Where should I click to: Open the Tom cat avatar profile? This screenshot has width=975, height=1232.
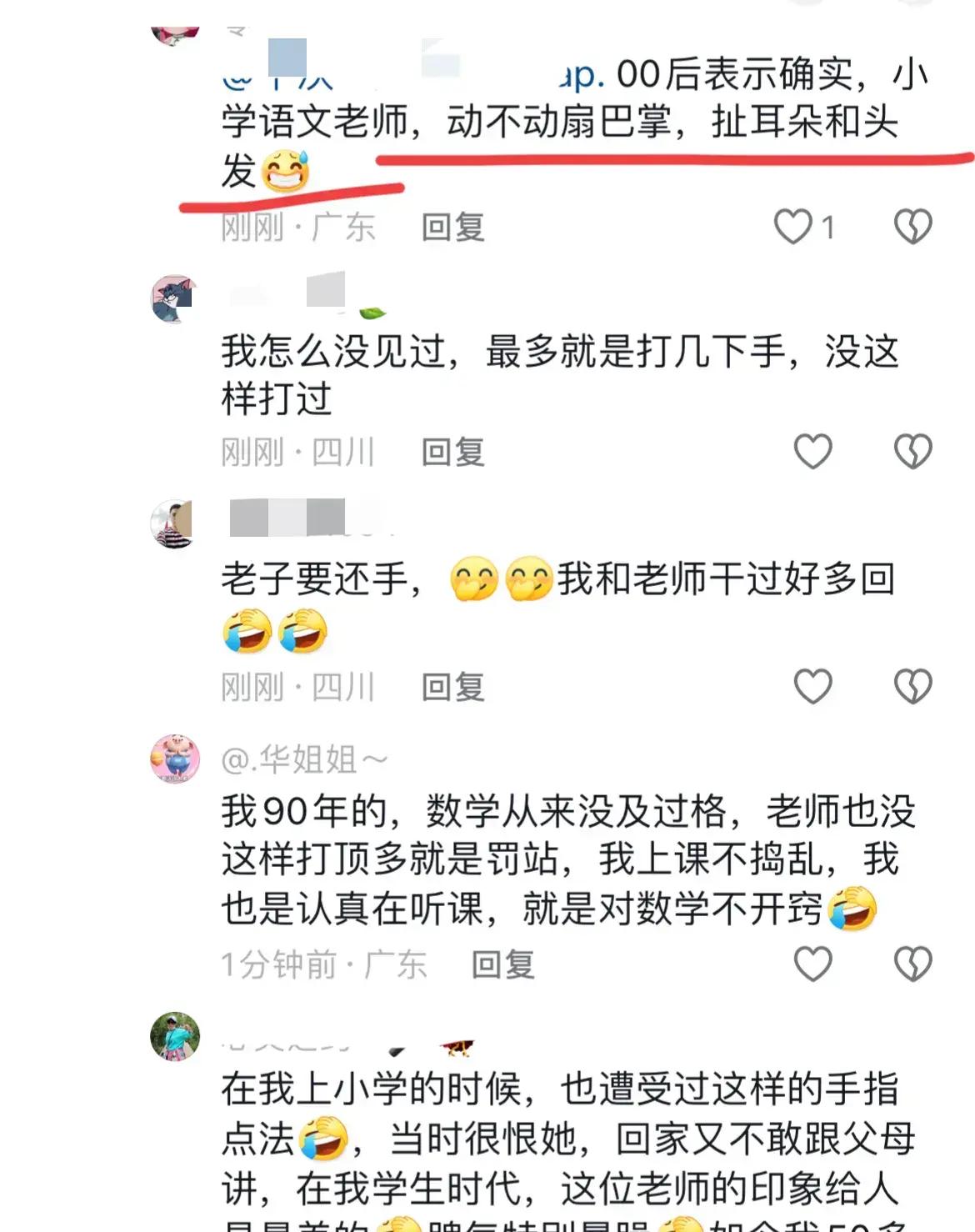173,299
